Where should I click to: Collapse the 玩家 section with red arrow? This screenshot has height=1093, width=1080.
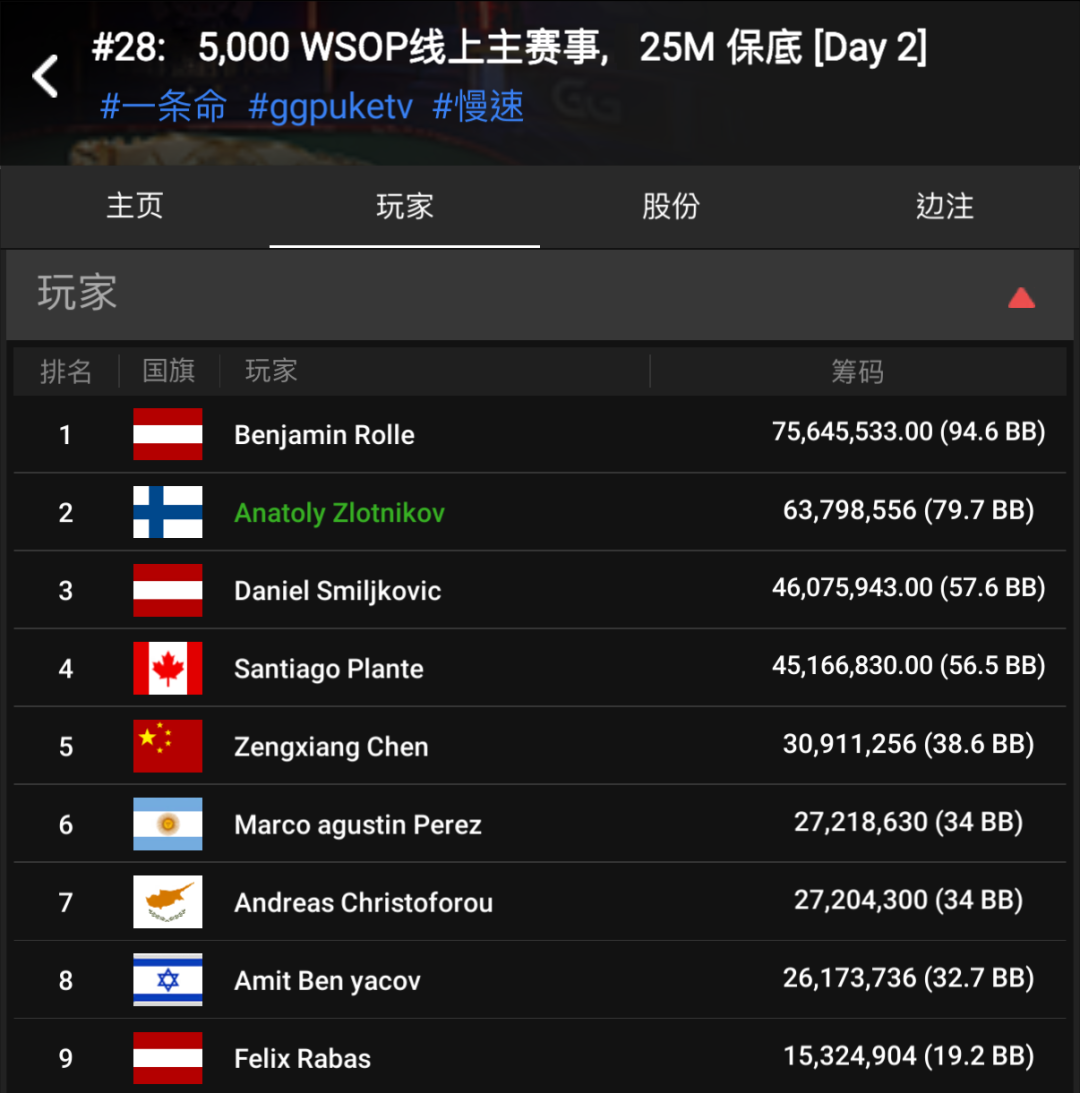(x=1021, y=297)
